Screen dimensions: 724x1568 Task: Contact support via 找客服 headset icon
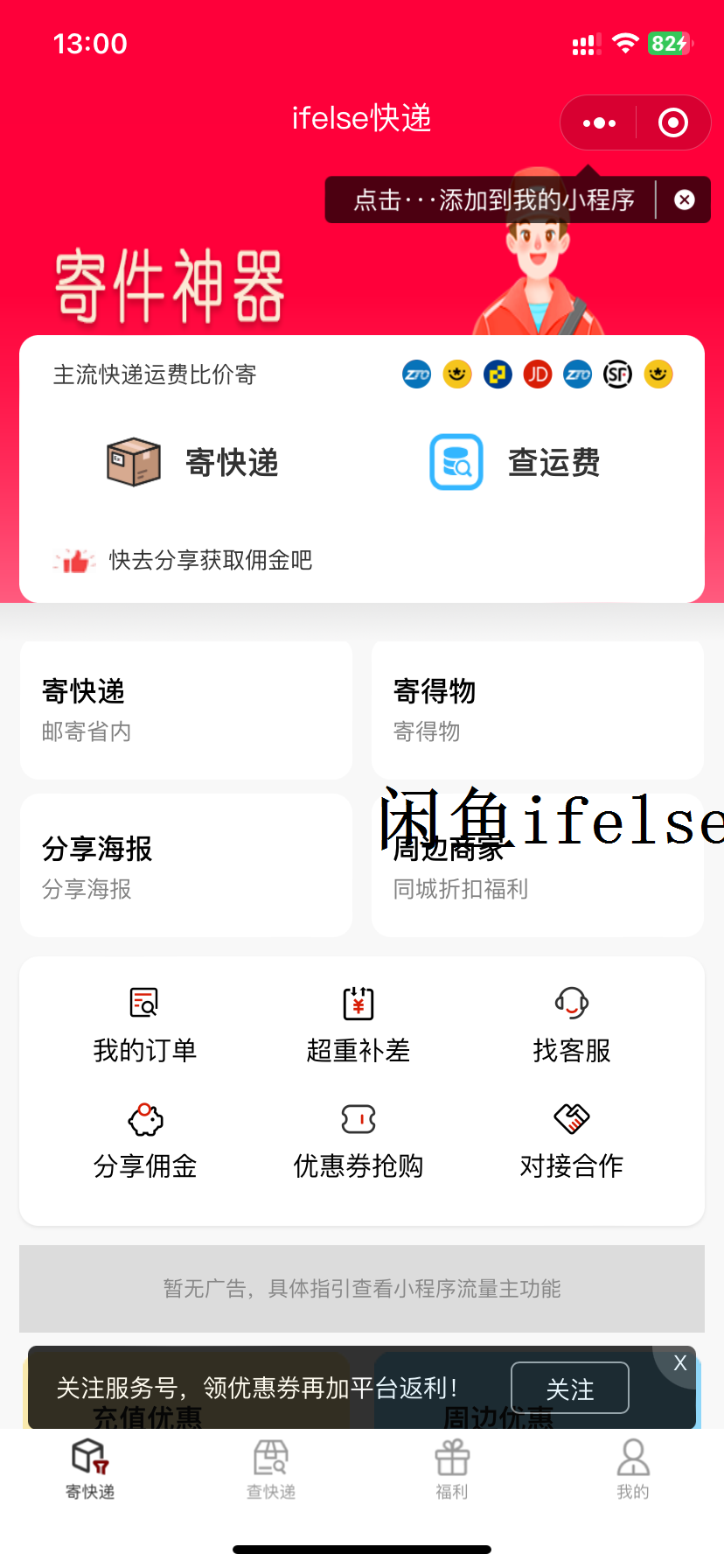point(570,1002)
